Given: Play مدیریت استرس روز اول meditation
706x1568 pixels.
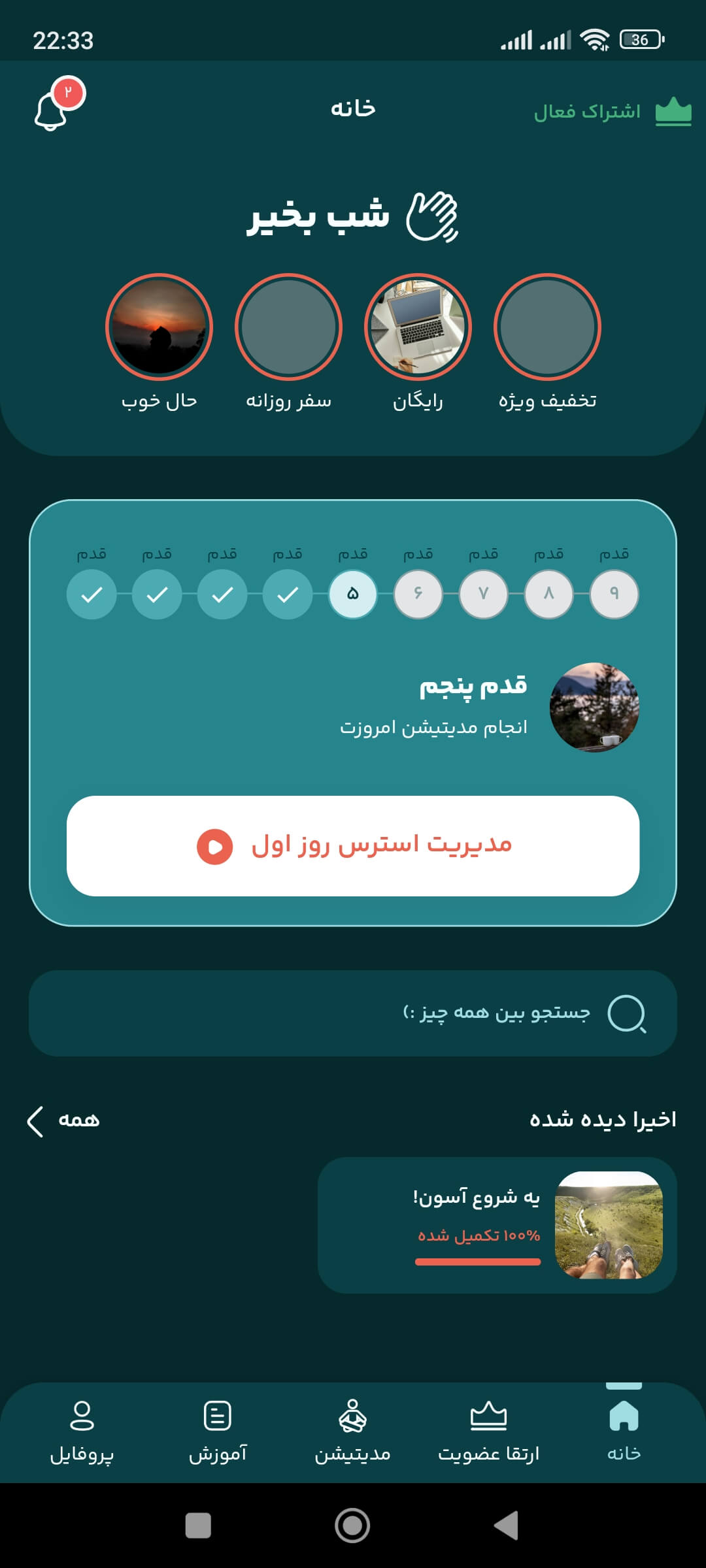Looking at the screenshot, I should click(x=353, y=845).
